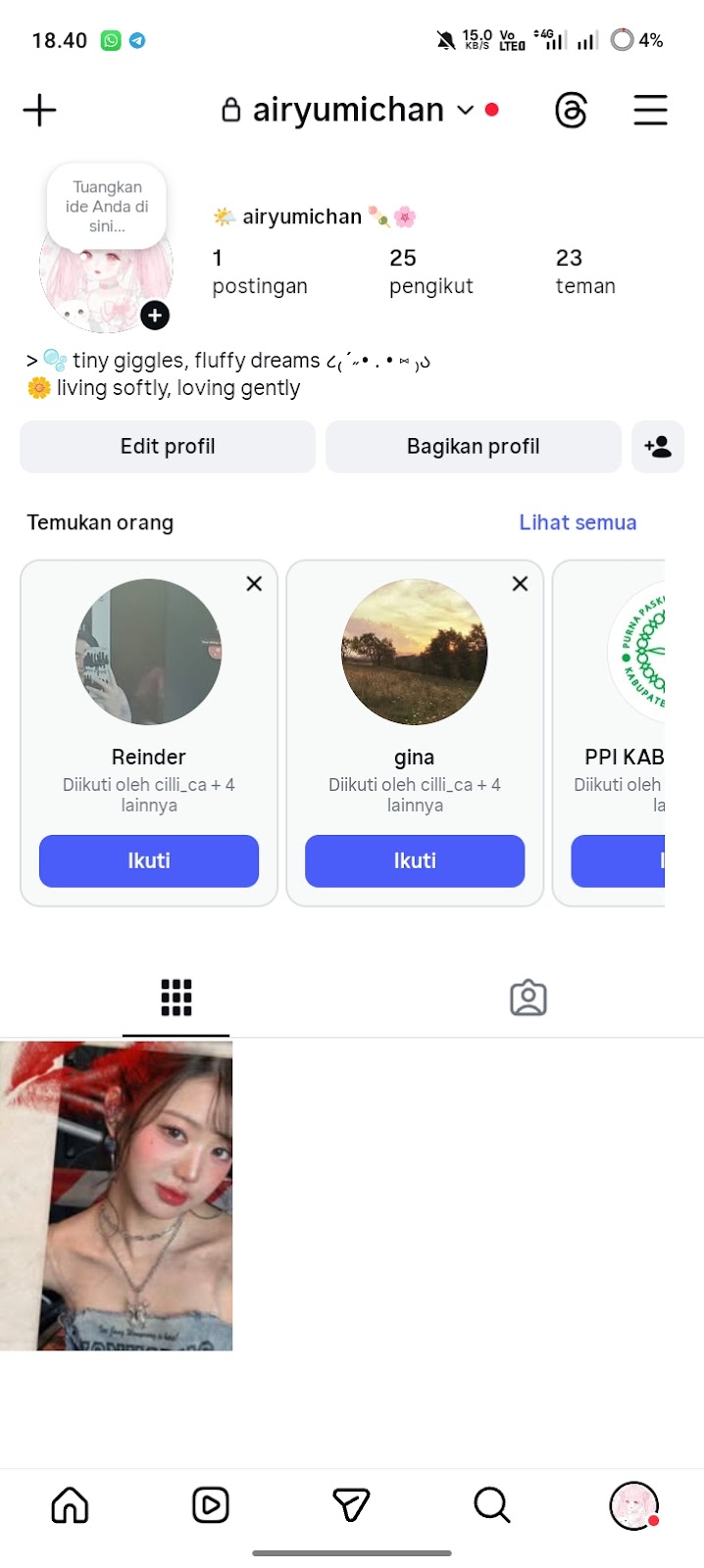Open the Threads icon
Screen dimensions: 704x1568
pyautogui.click(x=571, y=110)
